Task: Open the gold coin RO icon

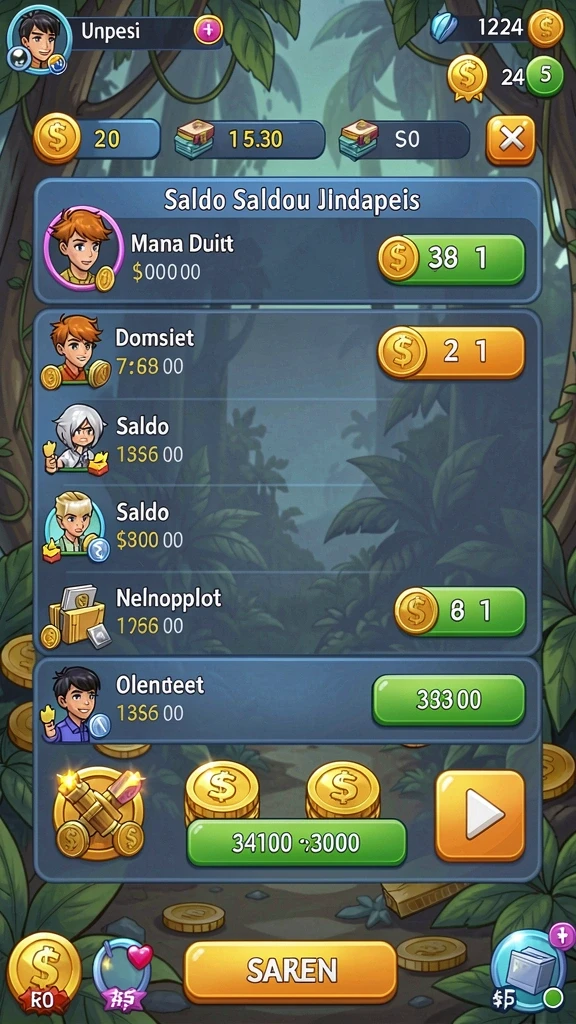Action: click(x=44, y=974)
